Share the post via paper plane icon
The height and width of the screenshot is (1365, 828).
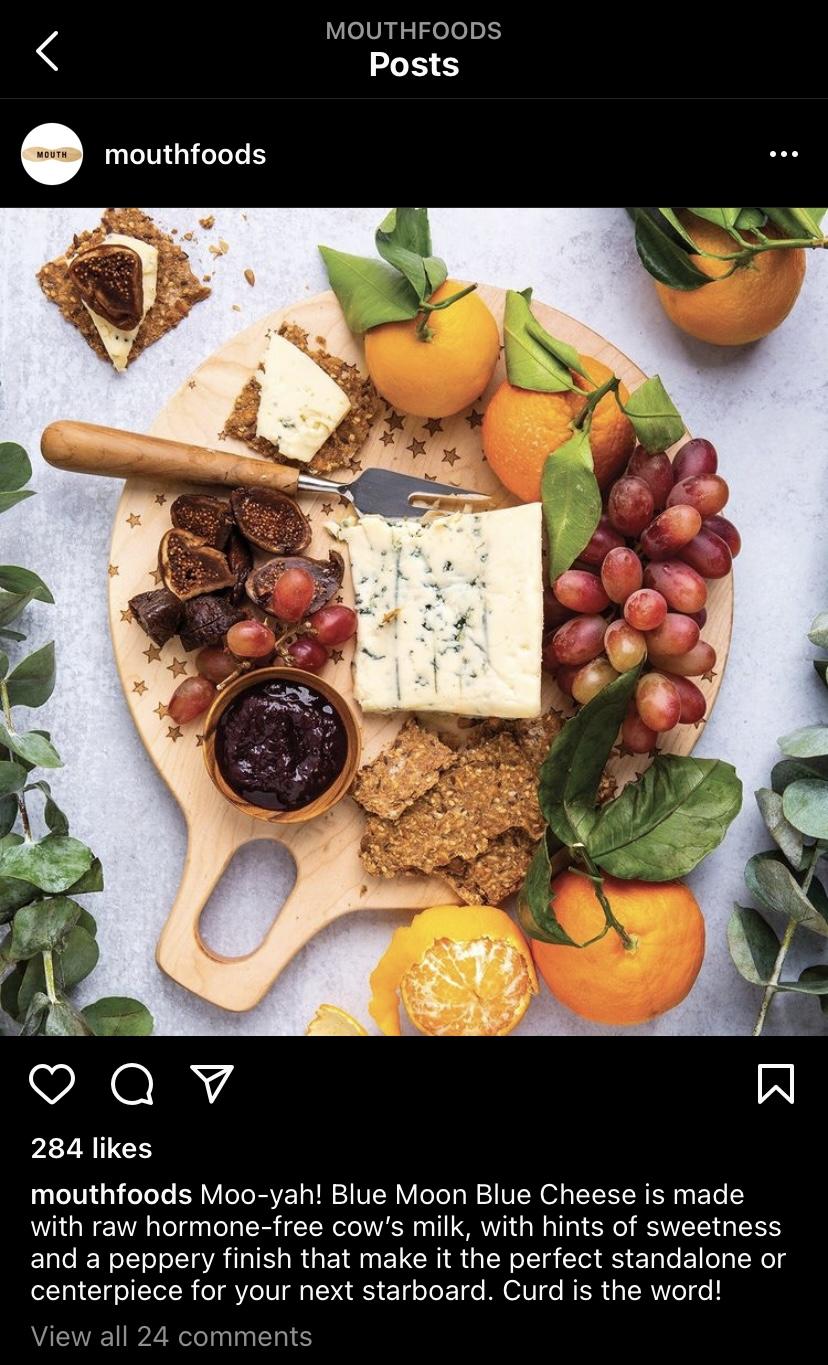pyautogui.click(x=212, y=1084)
